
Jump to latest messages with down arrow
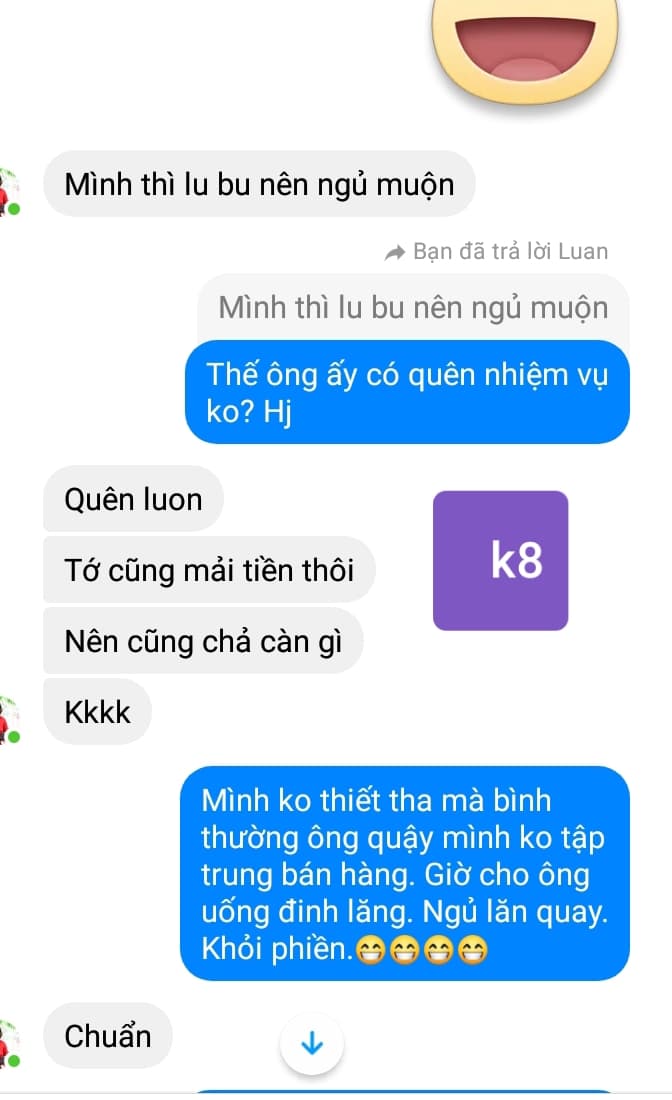(312, 1045)
